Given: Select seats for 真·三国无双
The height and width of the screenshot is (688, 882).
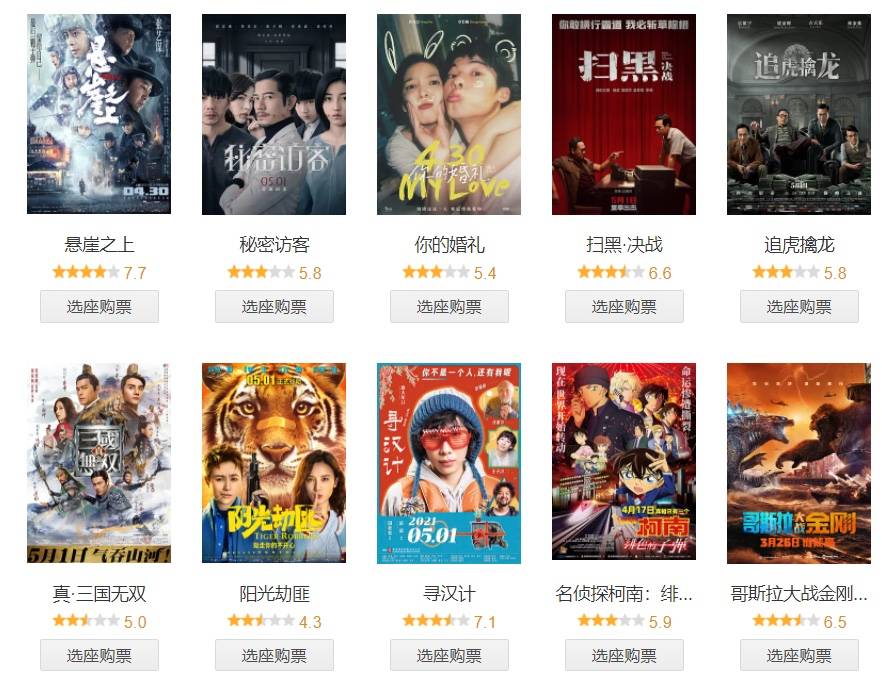Looking at the screenshot, I should (99, 656).
